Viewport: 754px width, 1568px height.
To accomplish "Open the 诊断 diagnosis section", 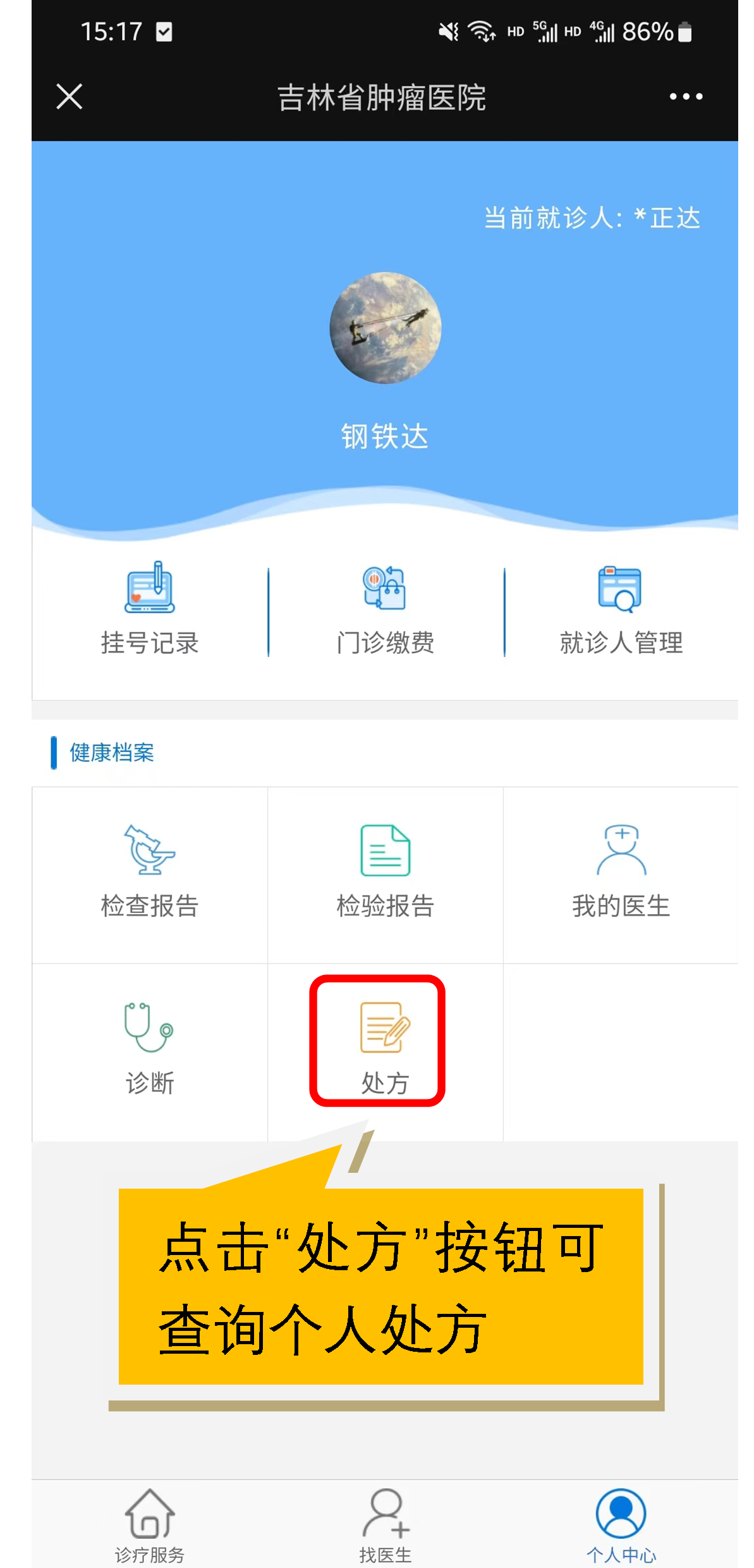I will 150,1048.
